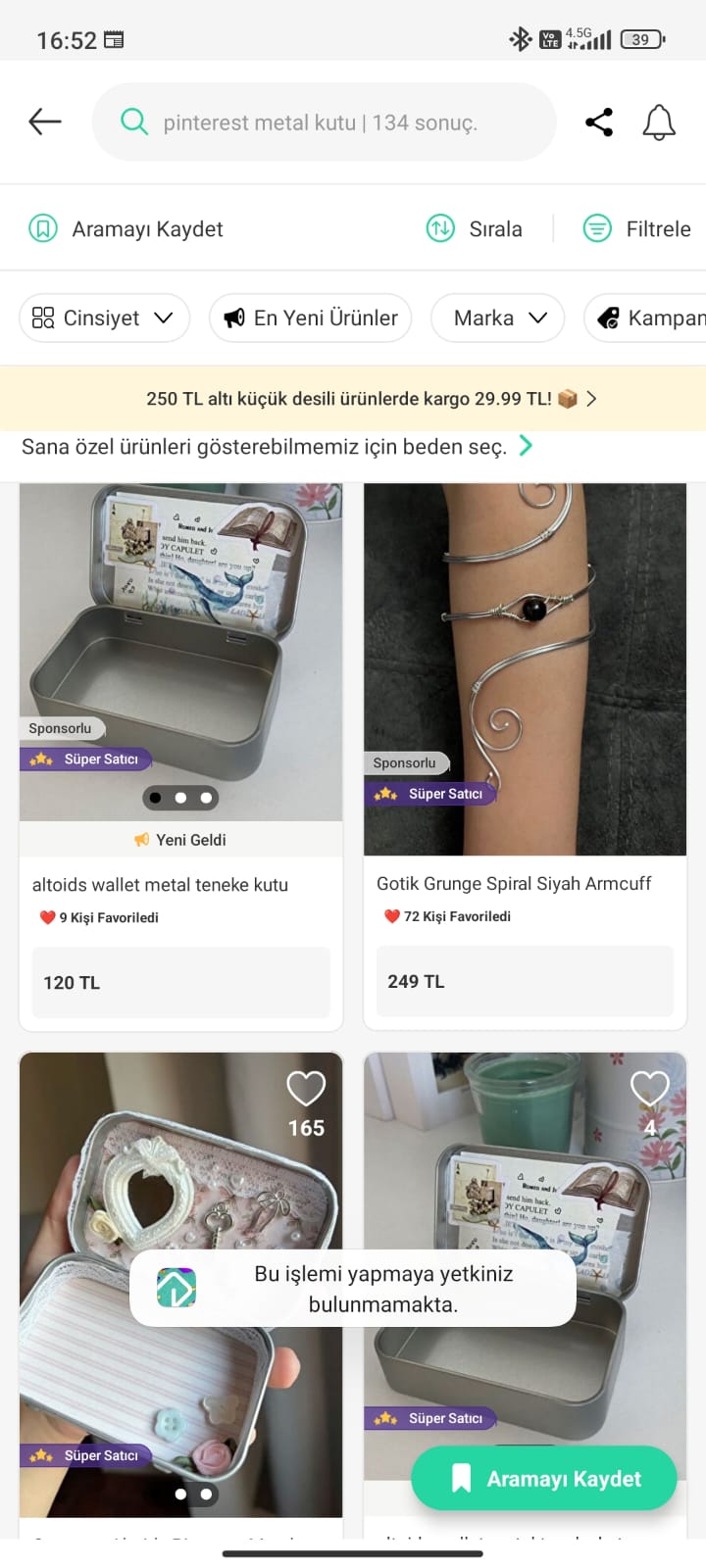This screenshot has width=706, height=1568.
Task: Share these search results
Action: 599,122
